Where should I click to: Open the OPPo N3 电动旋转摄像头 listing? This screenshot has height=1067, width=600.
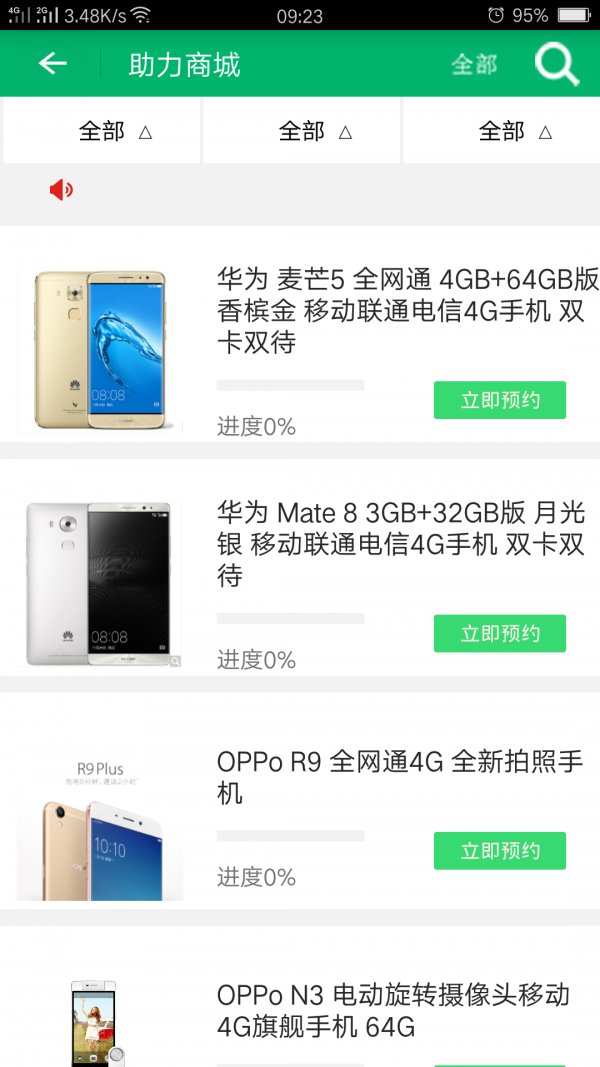point(393,1010)
